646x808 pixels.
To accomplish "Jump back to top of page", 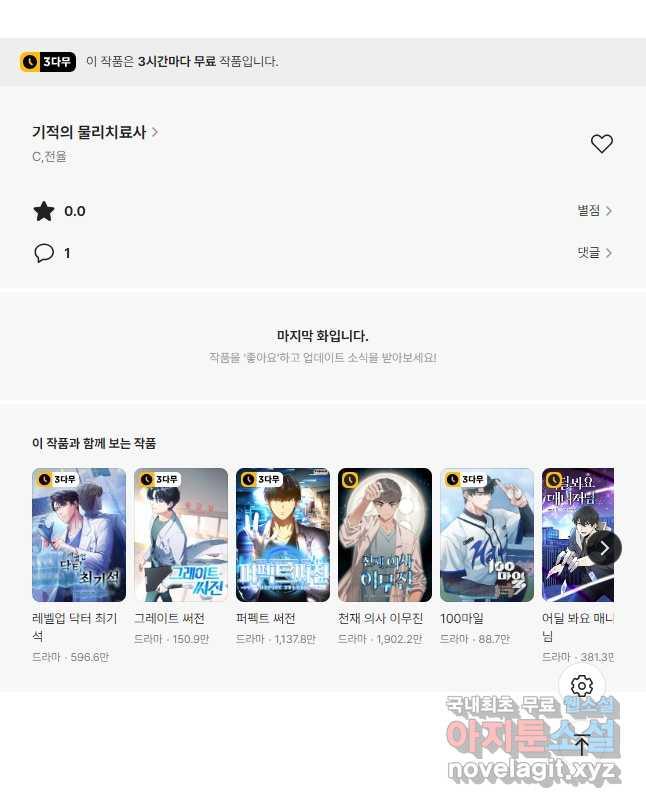I will point(582,745).
